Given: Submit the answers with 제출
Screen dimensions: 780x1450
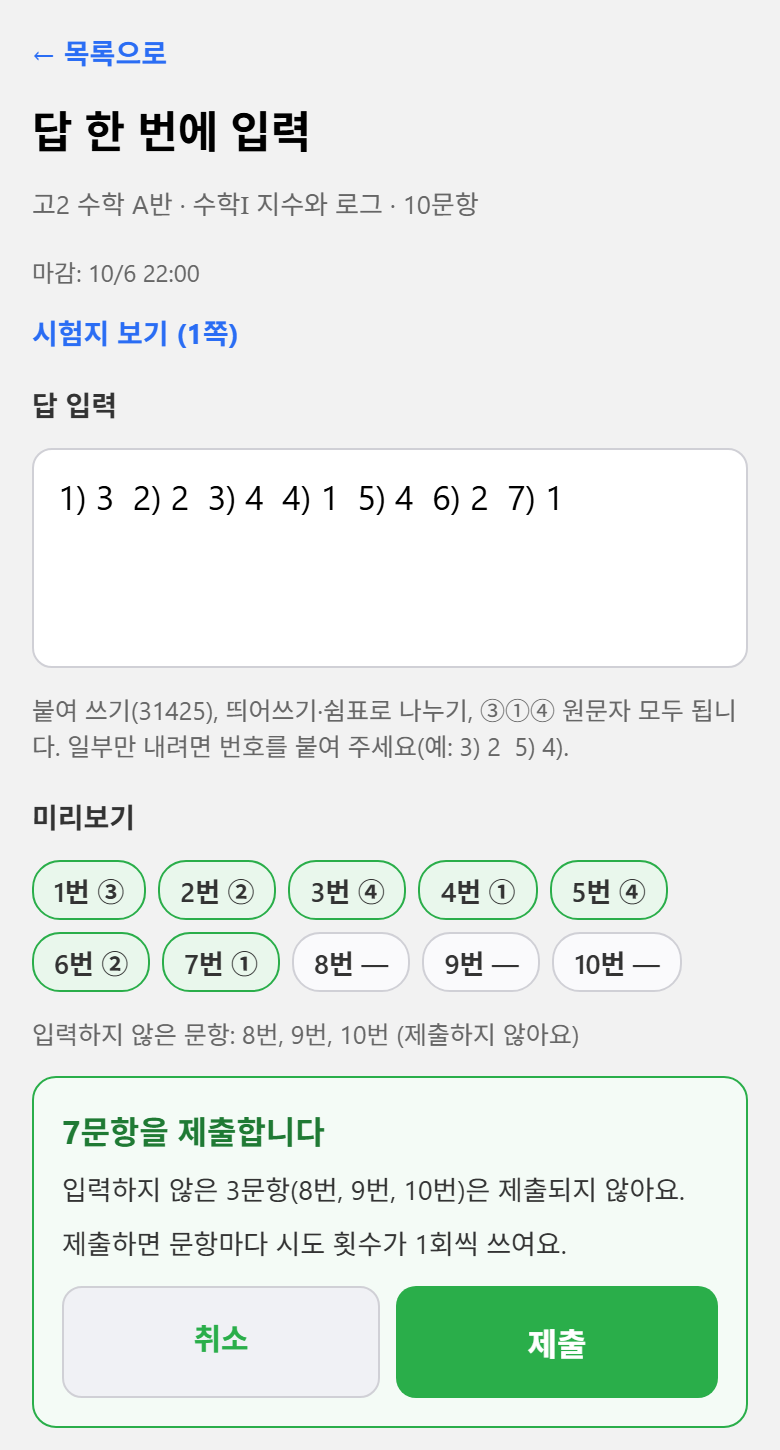Looking at the screenshot, I should point(557,1342).
